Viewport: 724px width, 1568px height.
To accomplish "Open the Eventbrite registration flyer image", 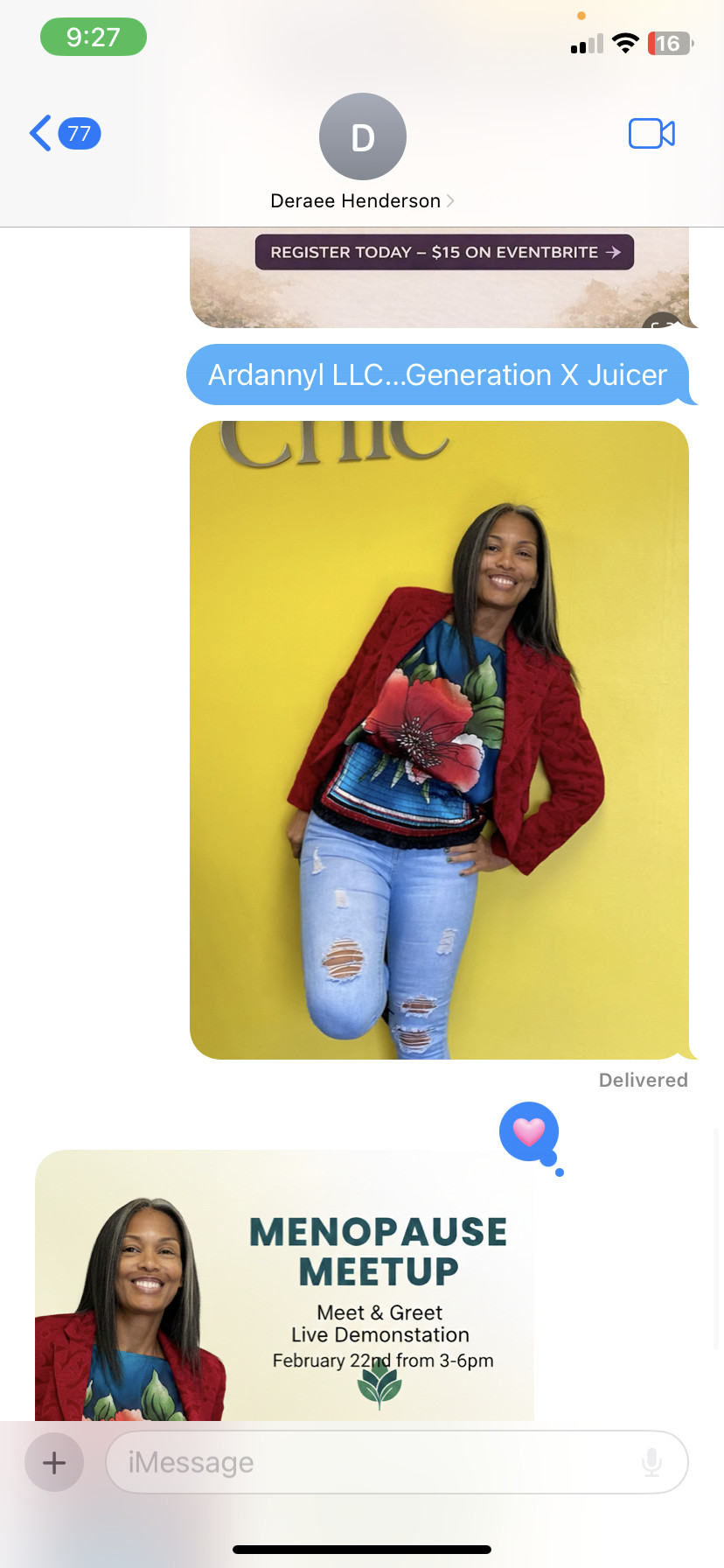I will point(439,276).
